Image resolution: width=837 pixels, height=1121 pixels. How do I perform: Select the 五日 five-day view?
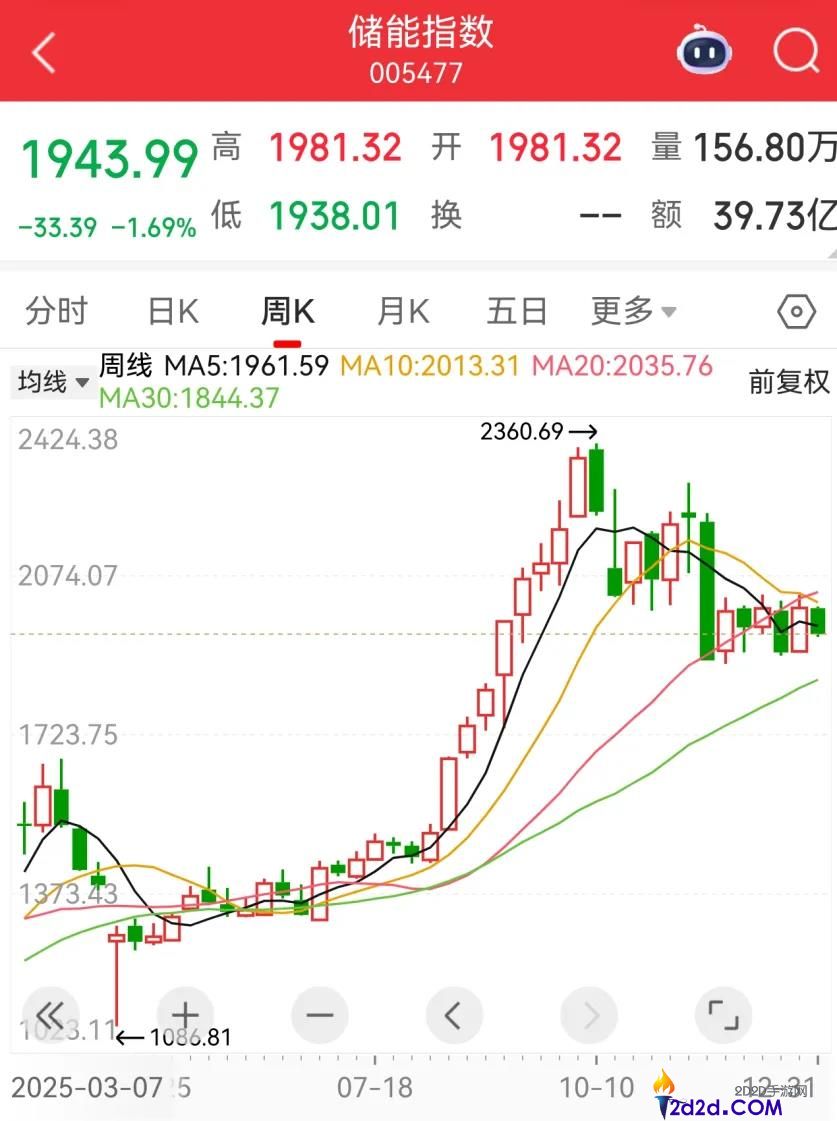515,311
